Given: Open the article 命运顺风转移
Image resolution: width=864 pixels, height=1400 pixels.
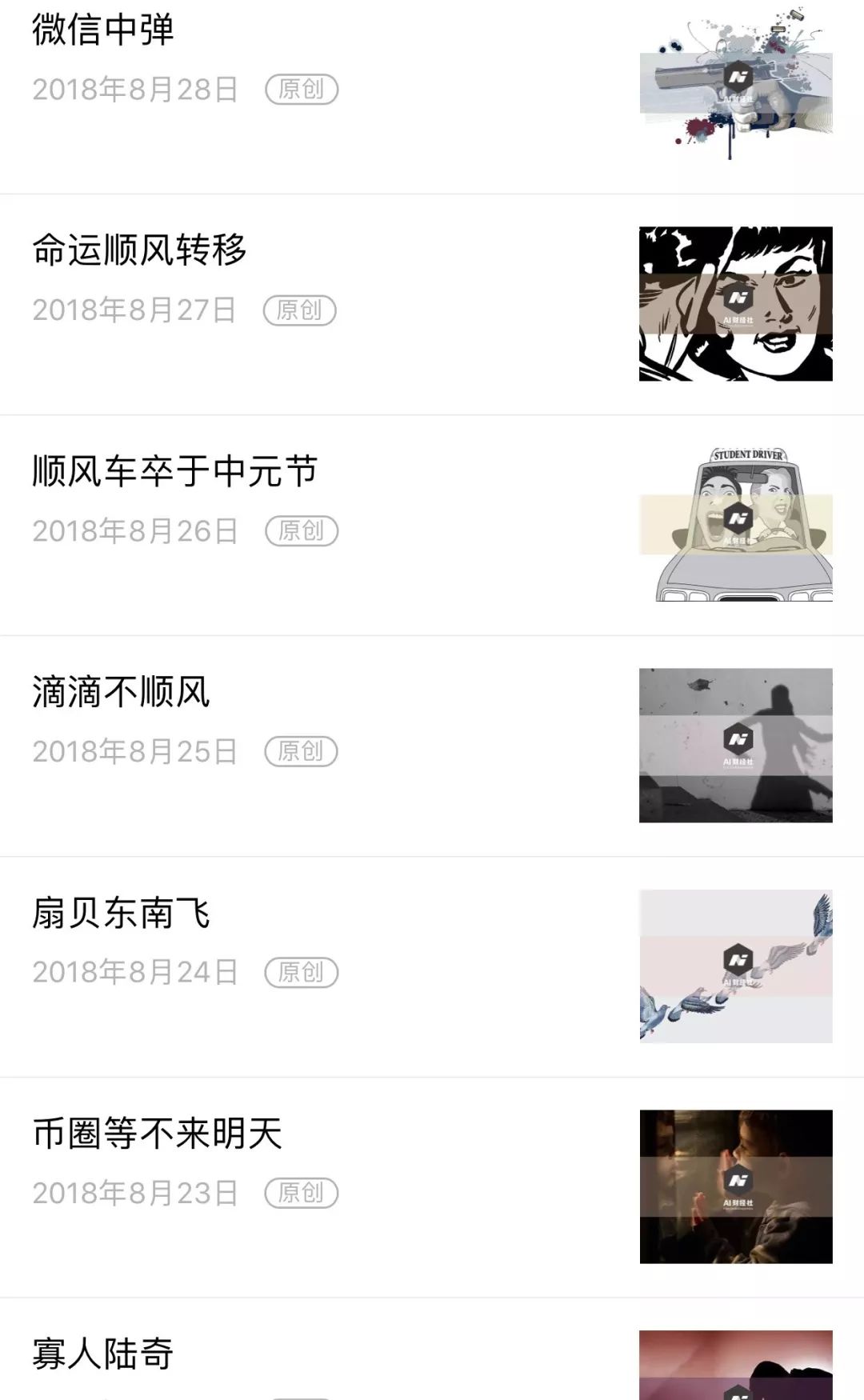Looking at the screenshot, I should (x=140, y=250).
